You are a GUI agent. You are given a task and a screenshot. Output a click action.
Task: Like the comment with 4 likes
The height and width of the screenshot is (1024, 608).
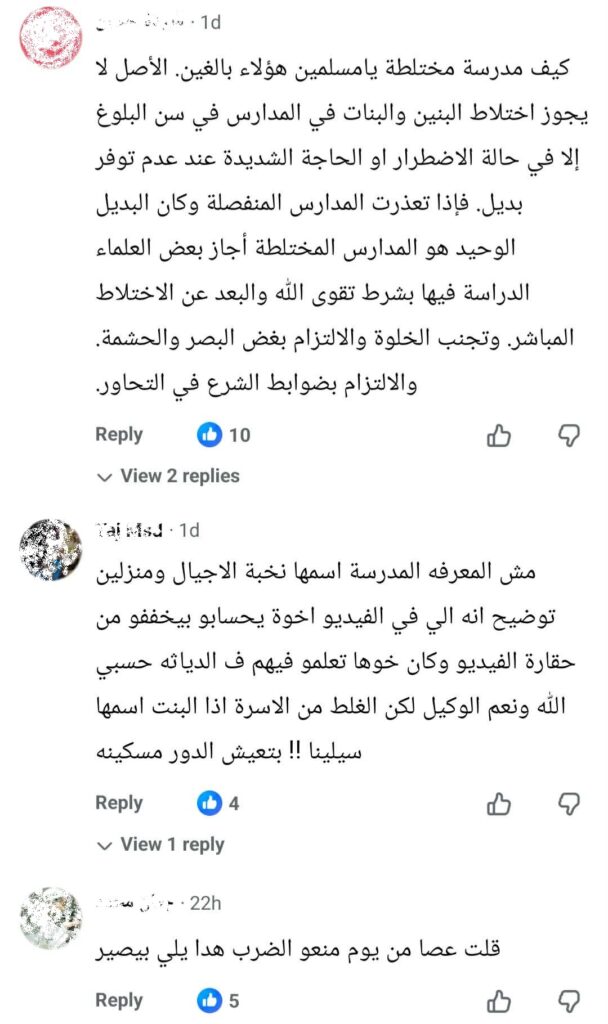498,803
